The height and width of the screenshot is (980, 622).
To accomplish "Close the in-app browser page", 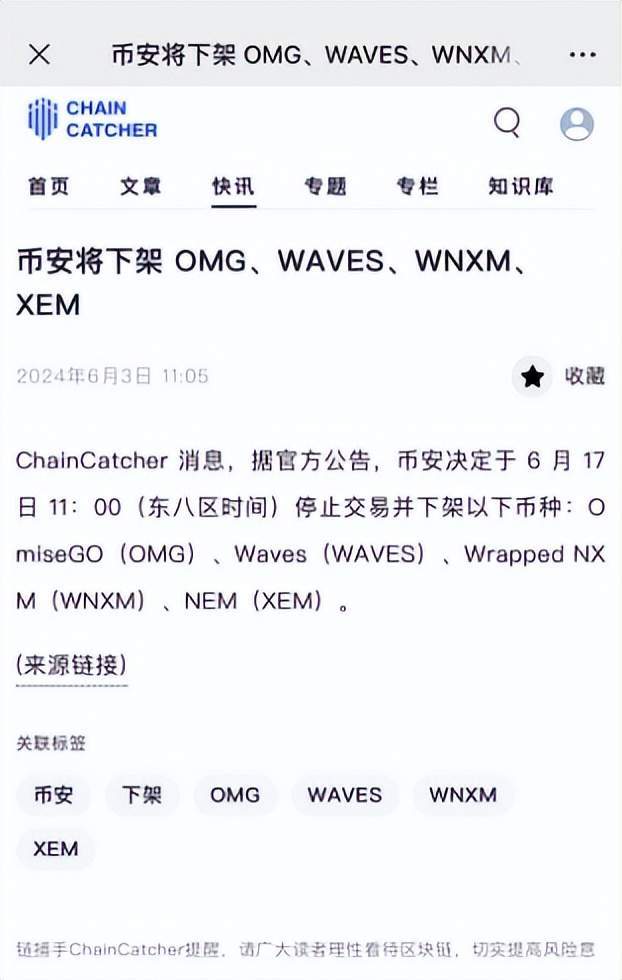I will (x=39, y=55).
